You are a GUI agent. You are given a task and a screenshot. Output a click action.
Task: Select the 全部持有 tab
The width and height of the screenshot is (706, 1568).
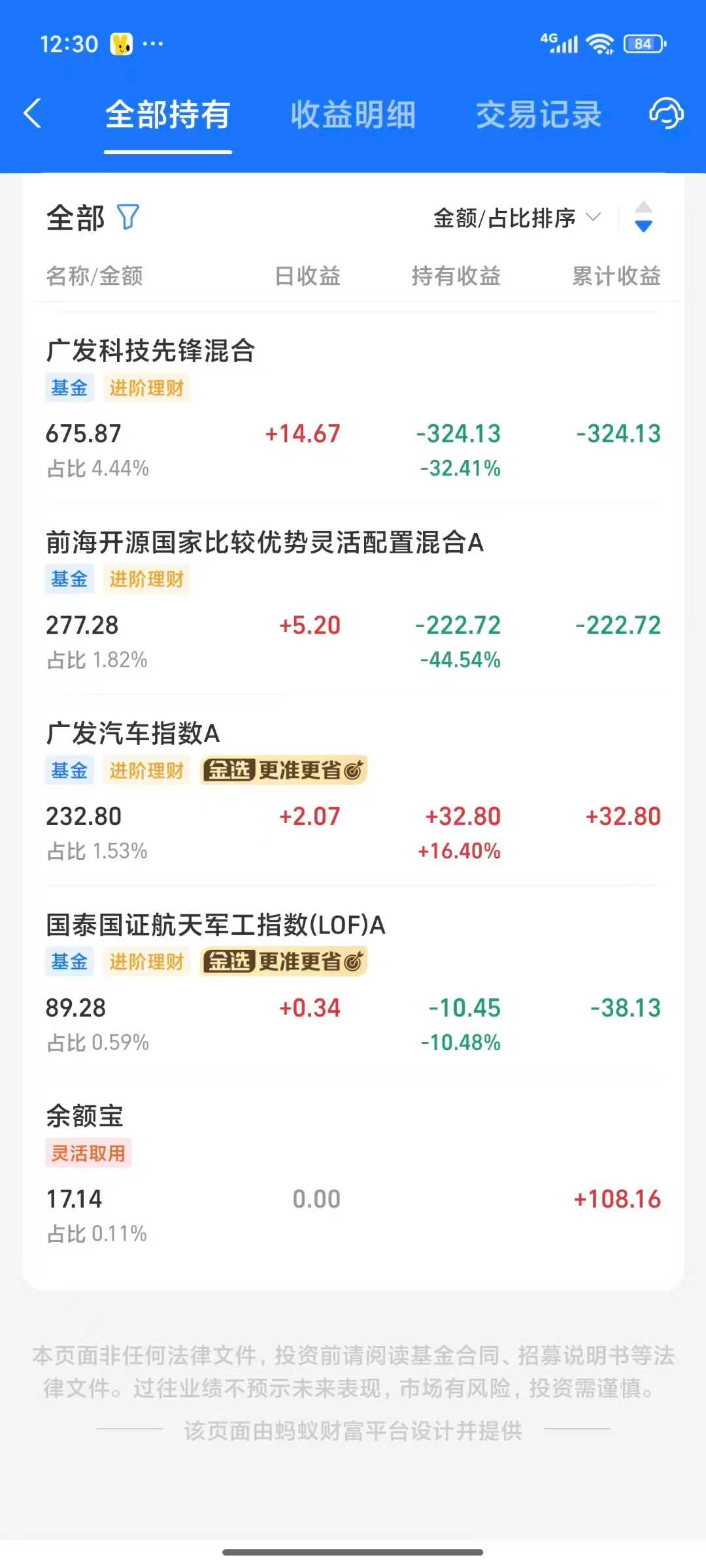168,115
